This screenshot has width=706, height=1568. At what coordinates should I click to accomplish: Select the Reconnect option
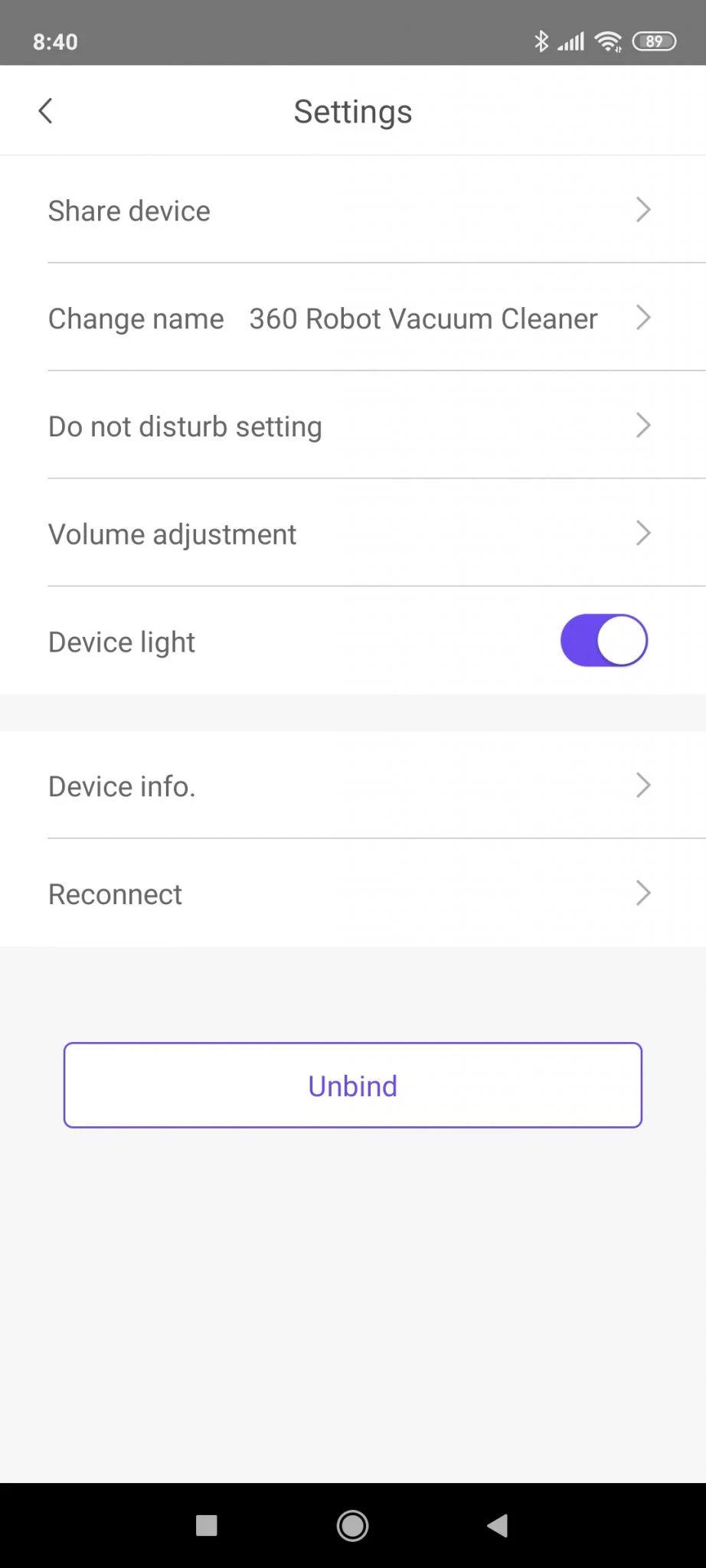pos(352,893)
